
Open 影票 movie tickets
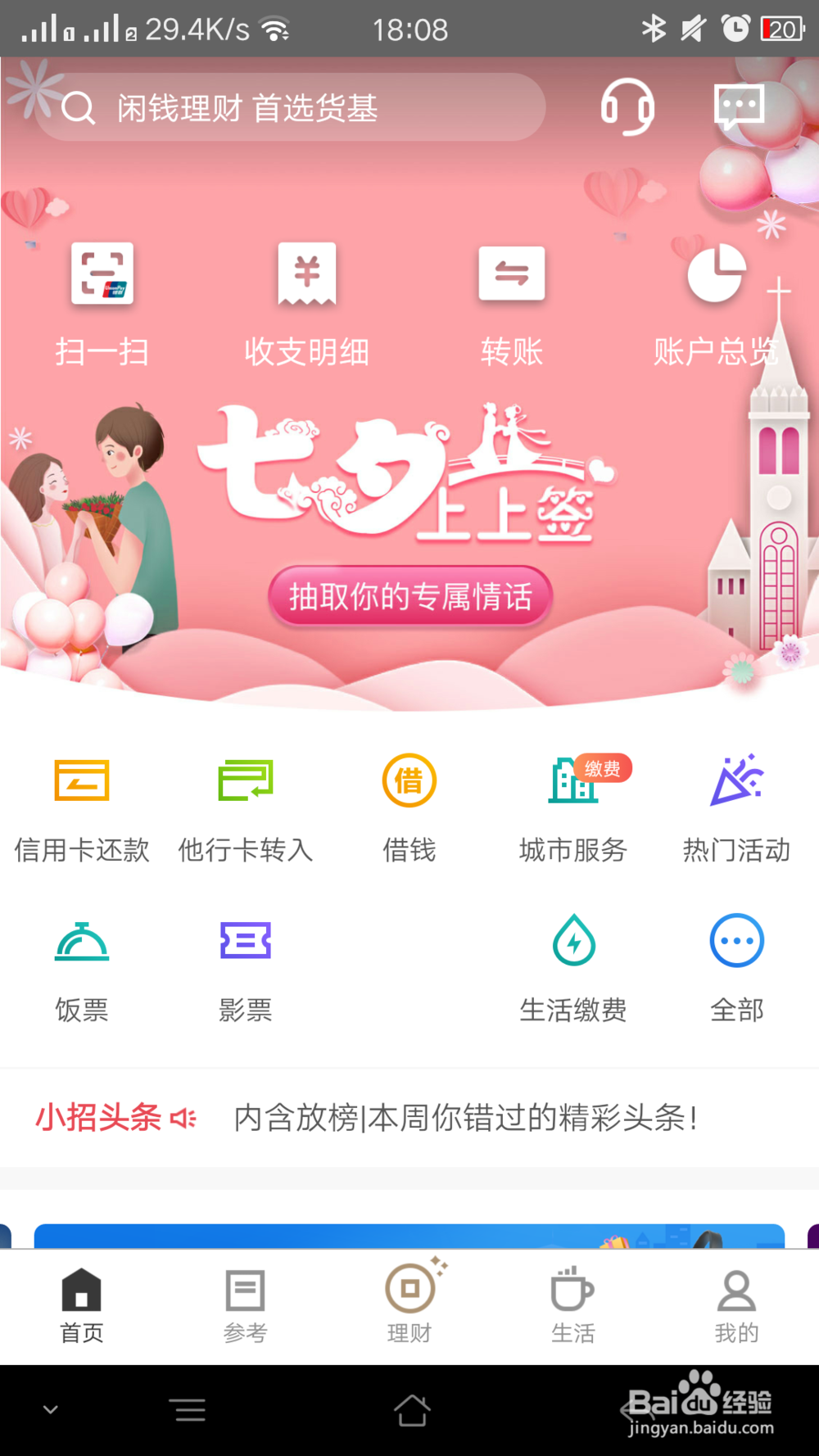(x=245, y=966)
